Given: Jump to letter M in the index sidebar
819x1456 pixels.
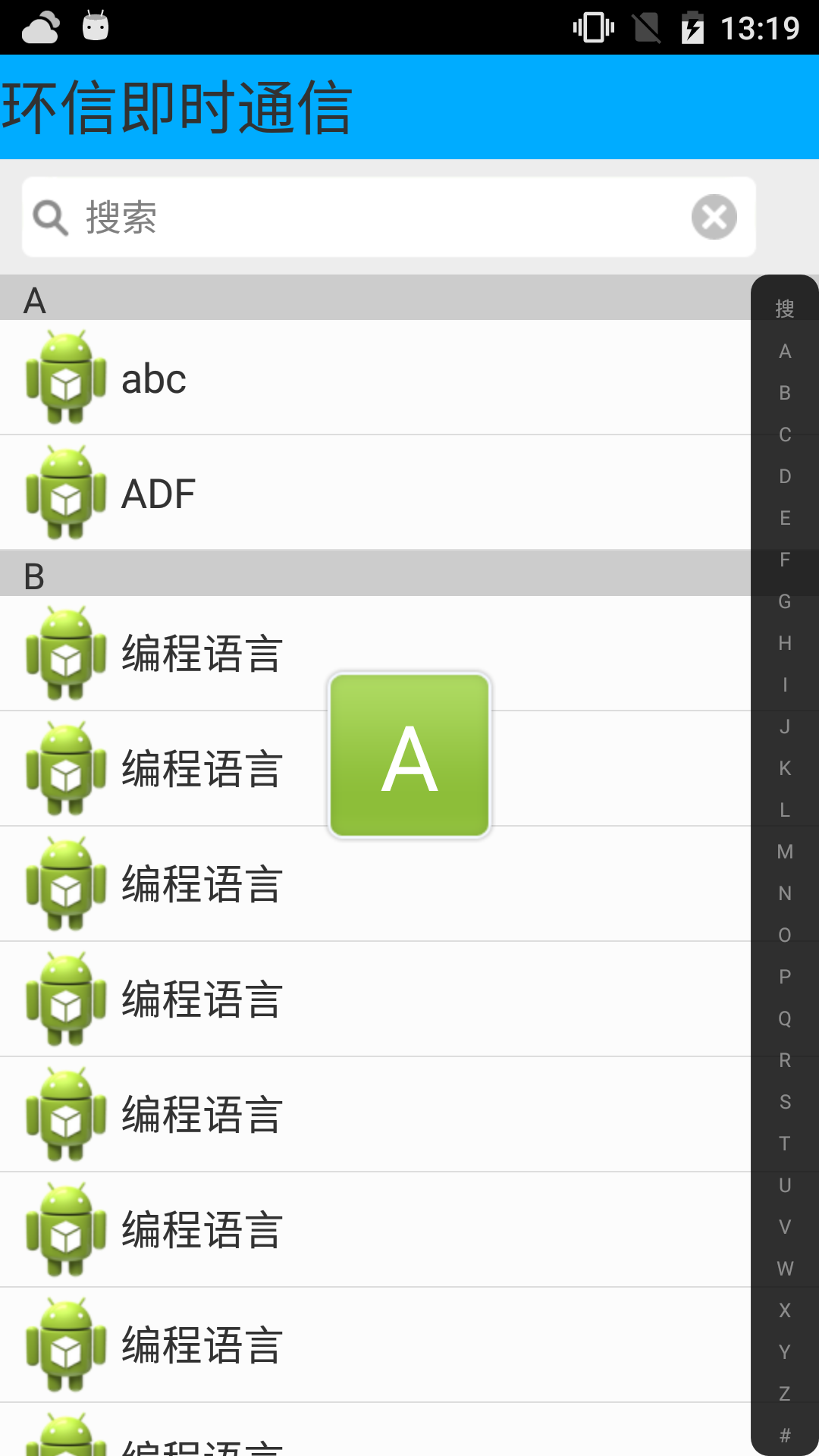Looking at the screenshot, I should click(785, 852).
